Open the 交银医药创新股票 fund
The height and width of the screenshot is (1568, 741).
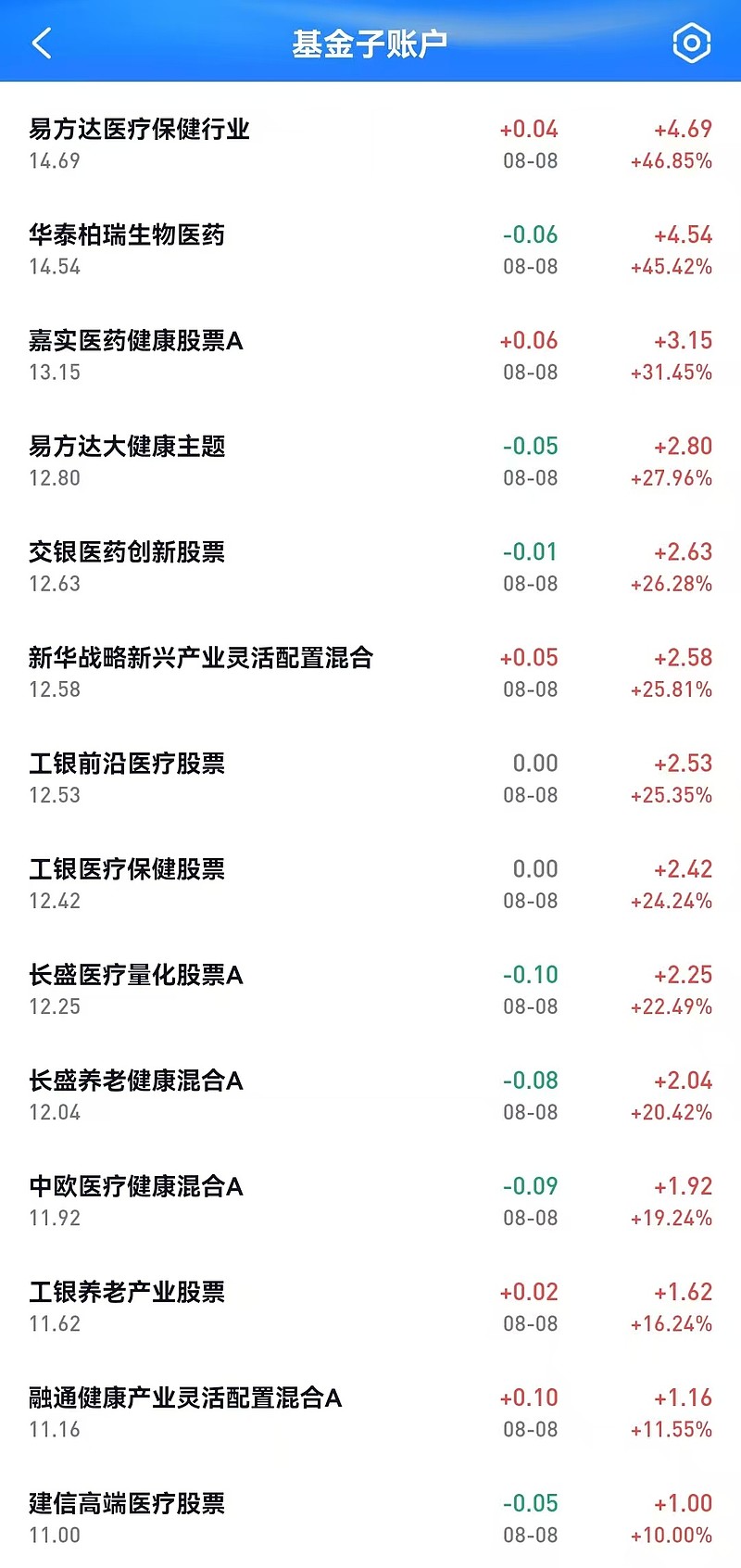(x=370, y=566)
